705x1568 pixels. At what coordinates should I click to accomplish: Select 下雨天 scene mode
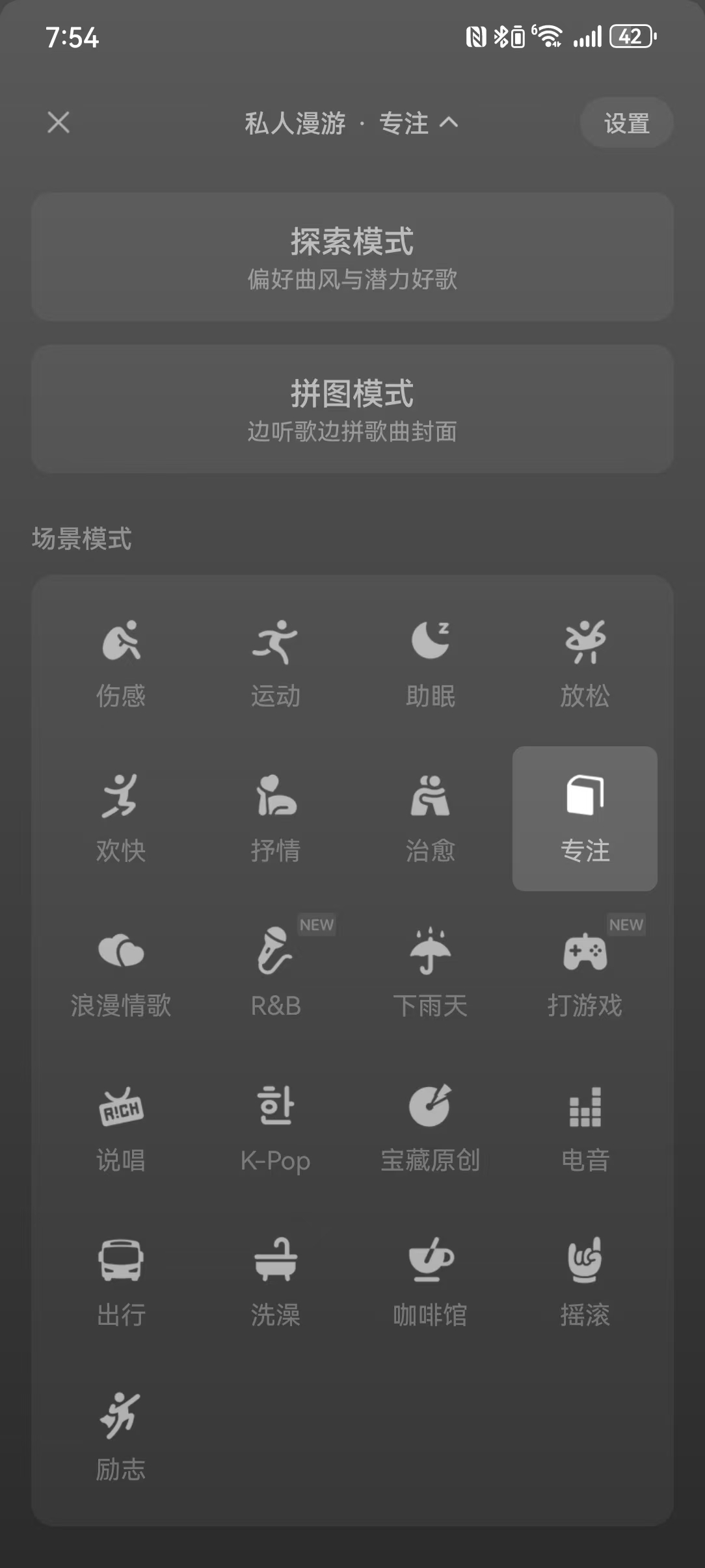[430, 973]
